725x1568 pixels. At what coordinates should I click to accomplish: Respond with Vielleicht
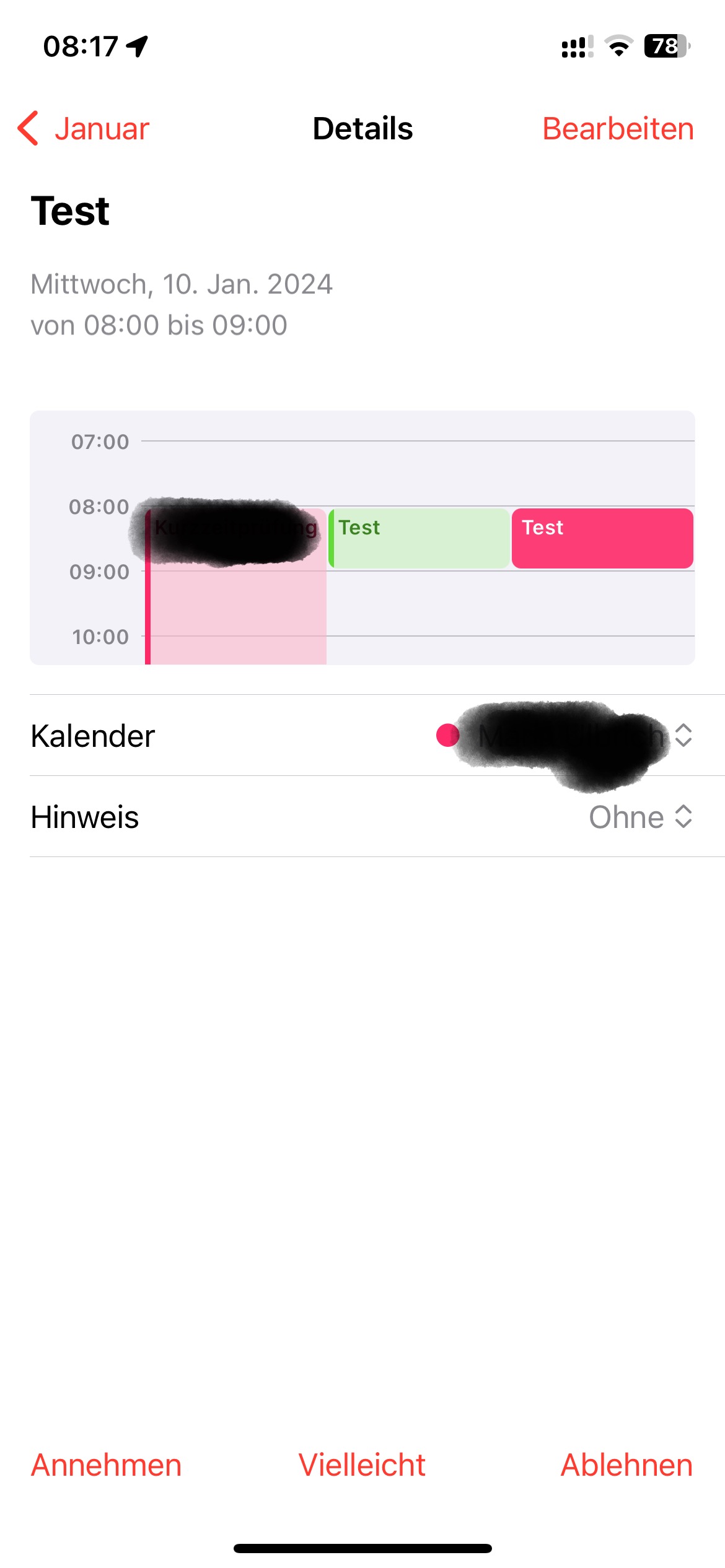(362, 1465)
